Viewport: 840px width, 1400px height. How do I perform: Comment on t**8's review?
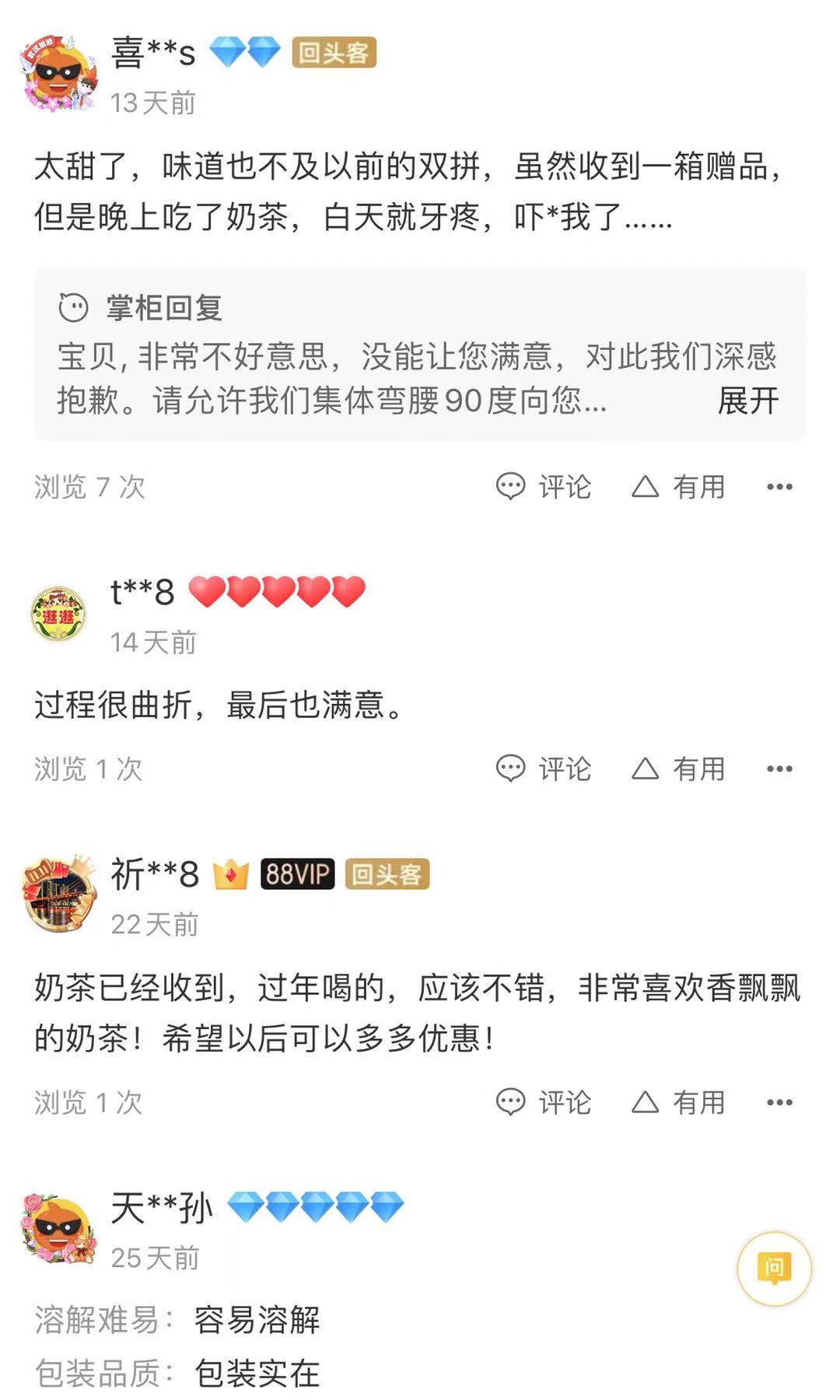[544, 769]
